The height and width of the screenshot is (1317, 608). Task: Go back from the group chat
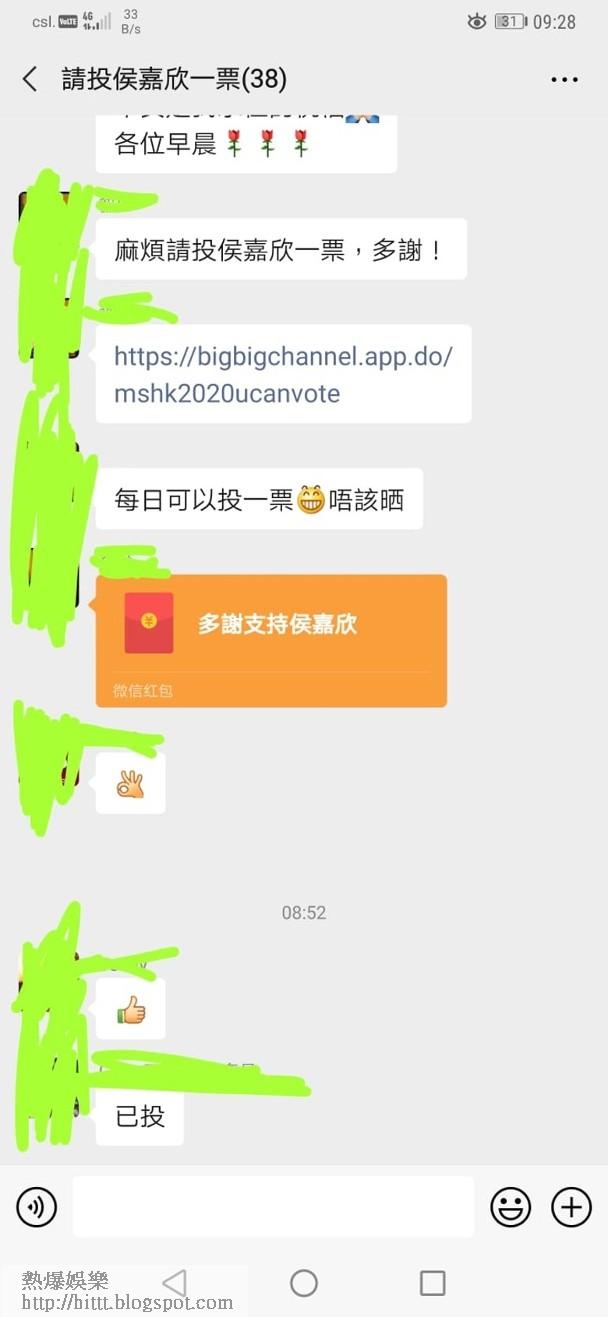(30, 80)
